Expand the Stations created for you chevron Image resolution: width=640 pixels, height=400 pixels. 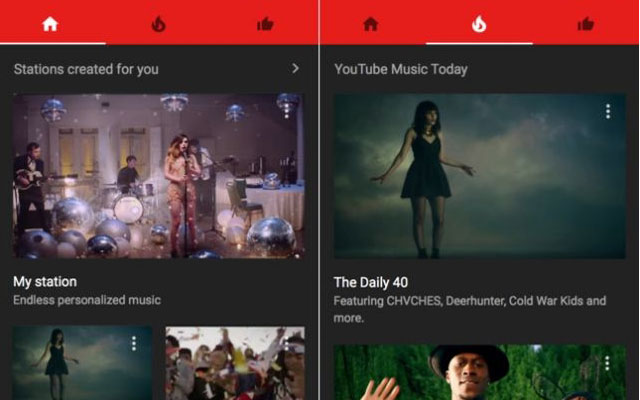coord(295,69)
